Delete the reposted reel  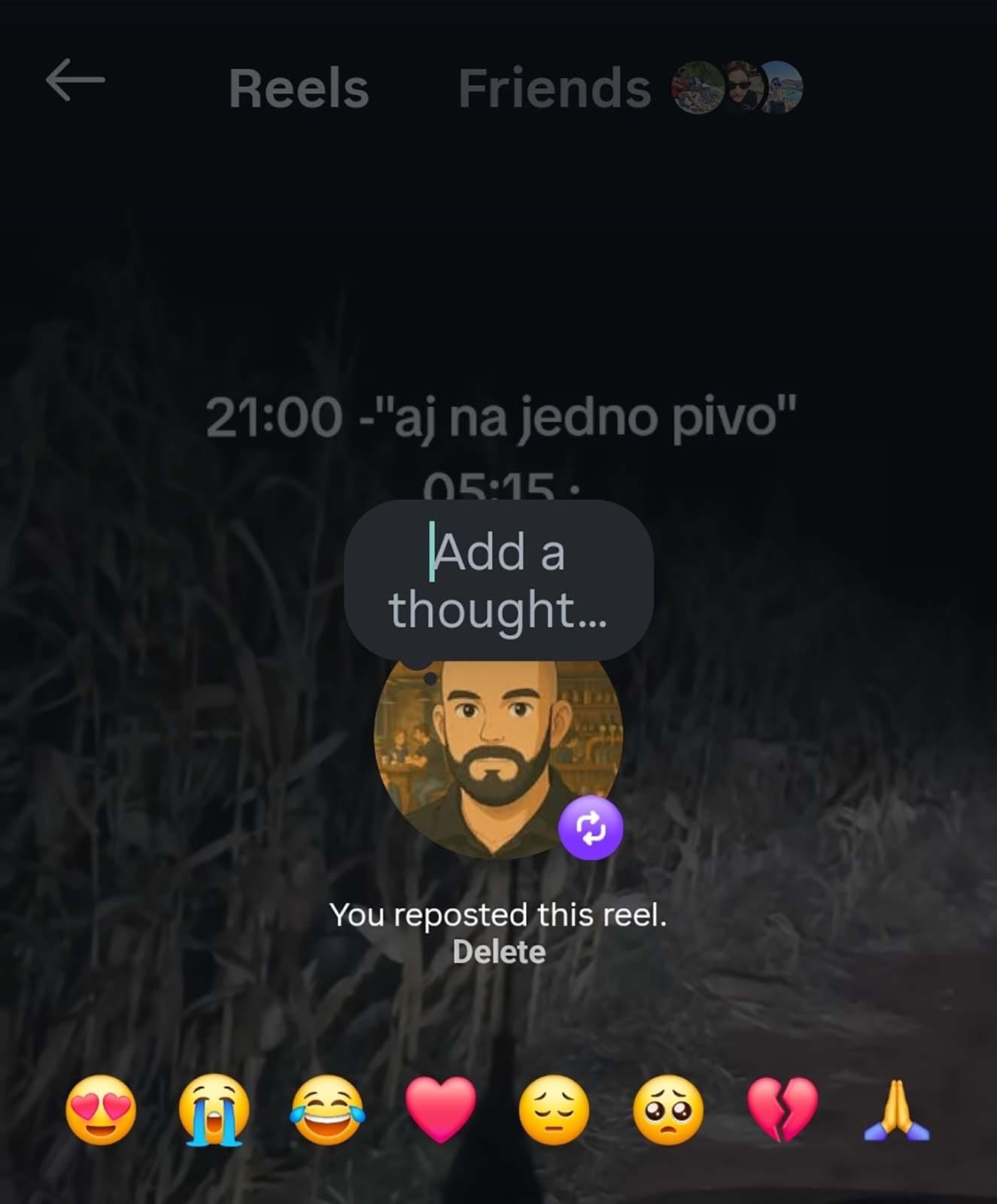(x=499, y=952)
